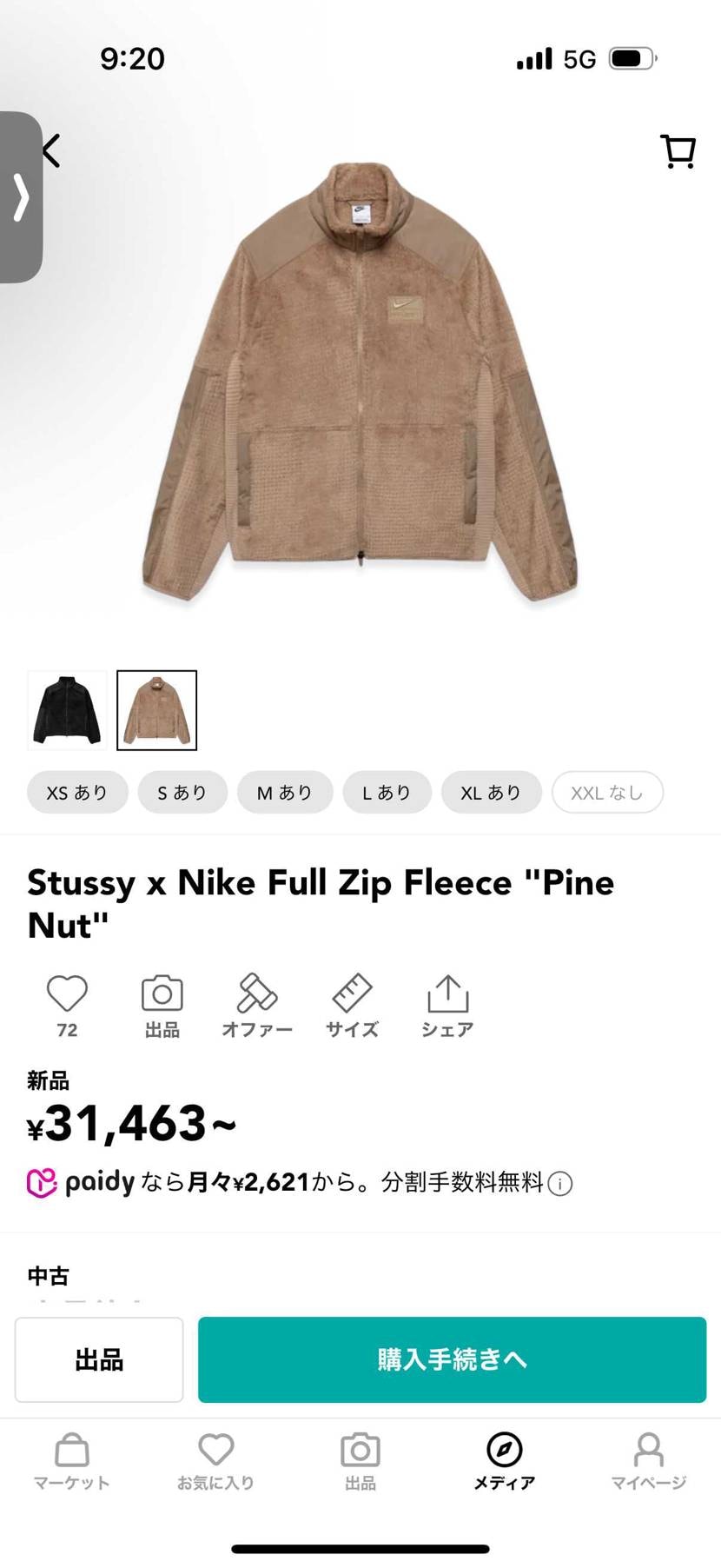721x1568 pixels.
Task: Choose size L あり
Action: click(x=387, y=793)
